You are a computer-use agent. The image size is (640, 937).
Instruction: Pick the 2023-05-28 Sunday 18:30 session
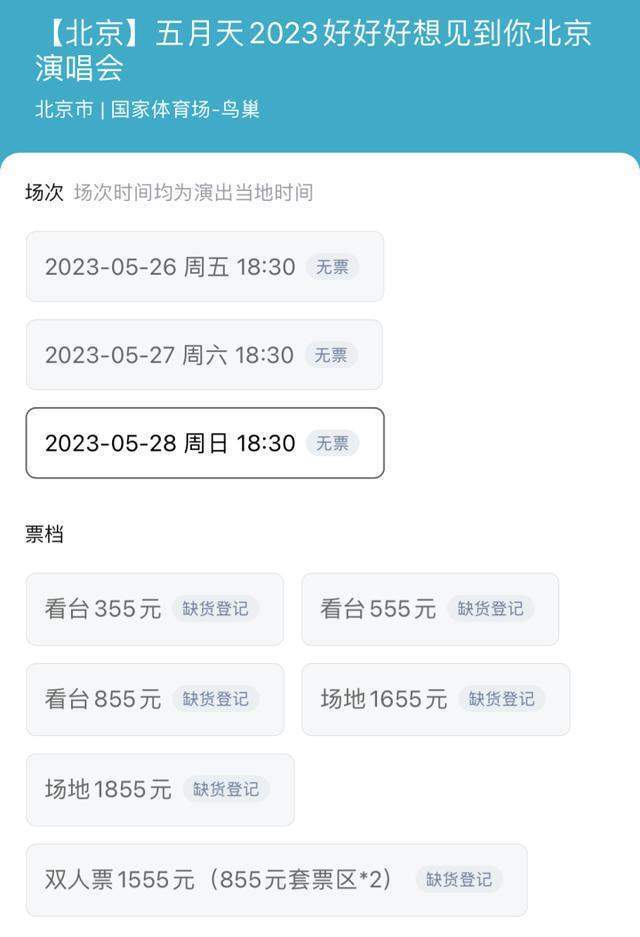pyautogui.click(x=204, y=443)
